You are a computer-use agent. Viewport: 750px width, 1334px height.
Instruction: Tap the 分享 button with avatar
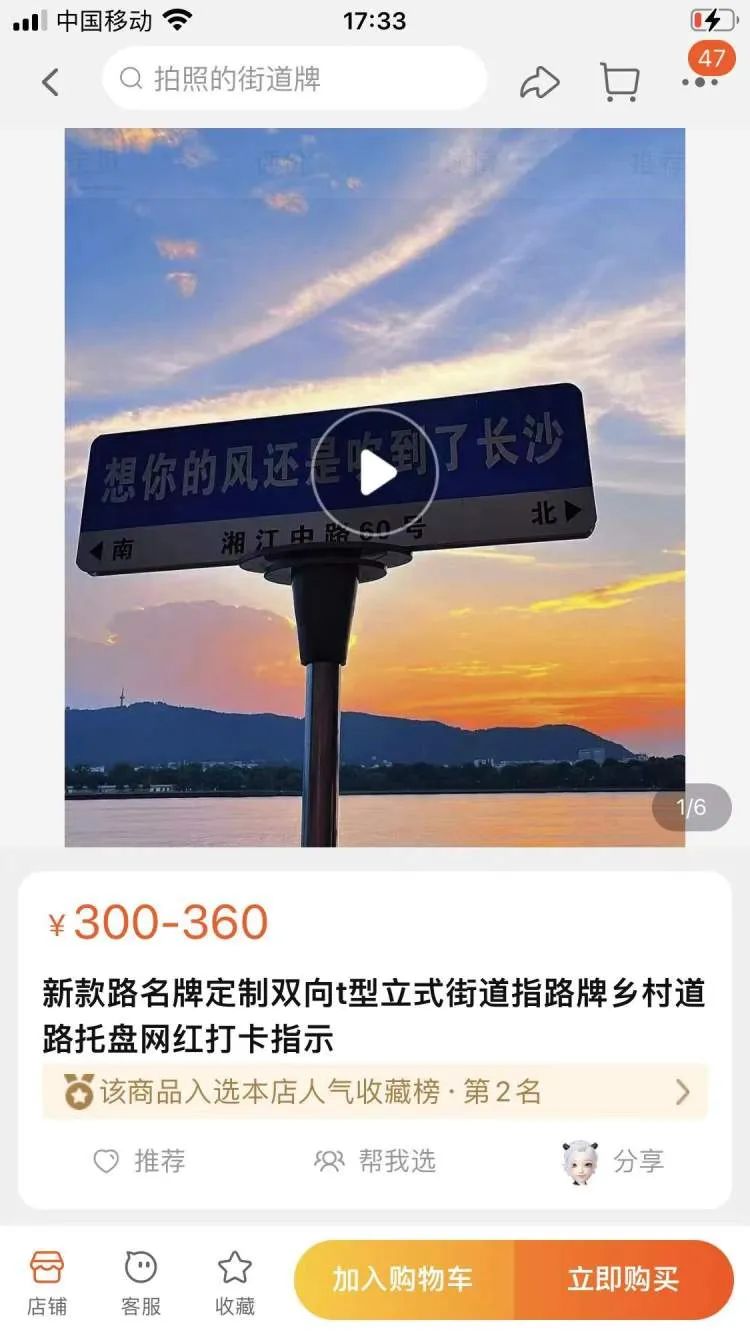tap(613, 1161)
